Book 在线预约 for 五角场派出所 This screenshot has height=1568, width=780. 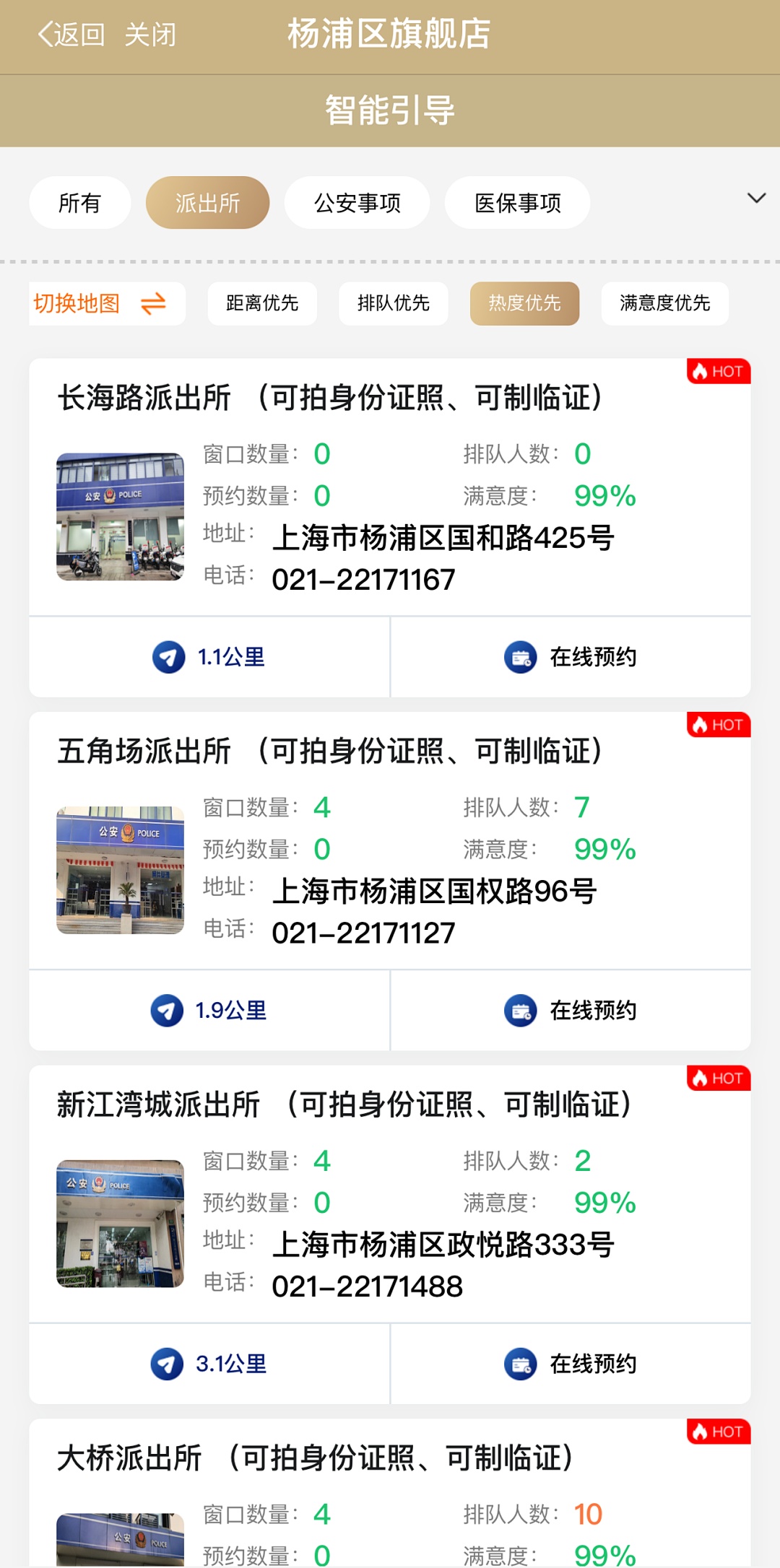571,1011
